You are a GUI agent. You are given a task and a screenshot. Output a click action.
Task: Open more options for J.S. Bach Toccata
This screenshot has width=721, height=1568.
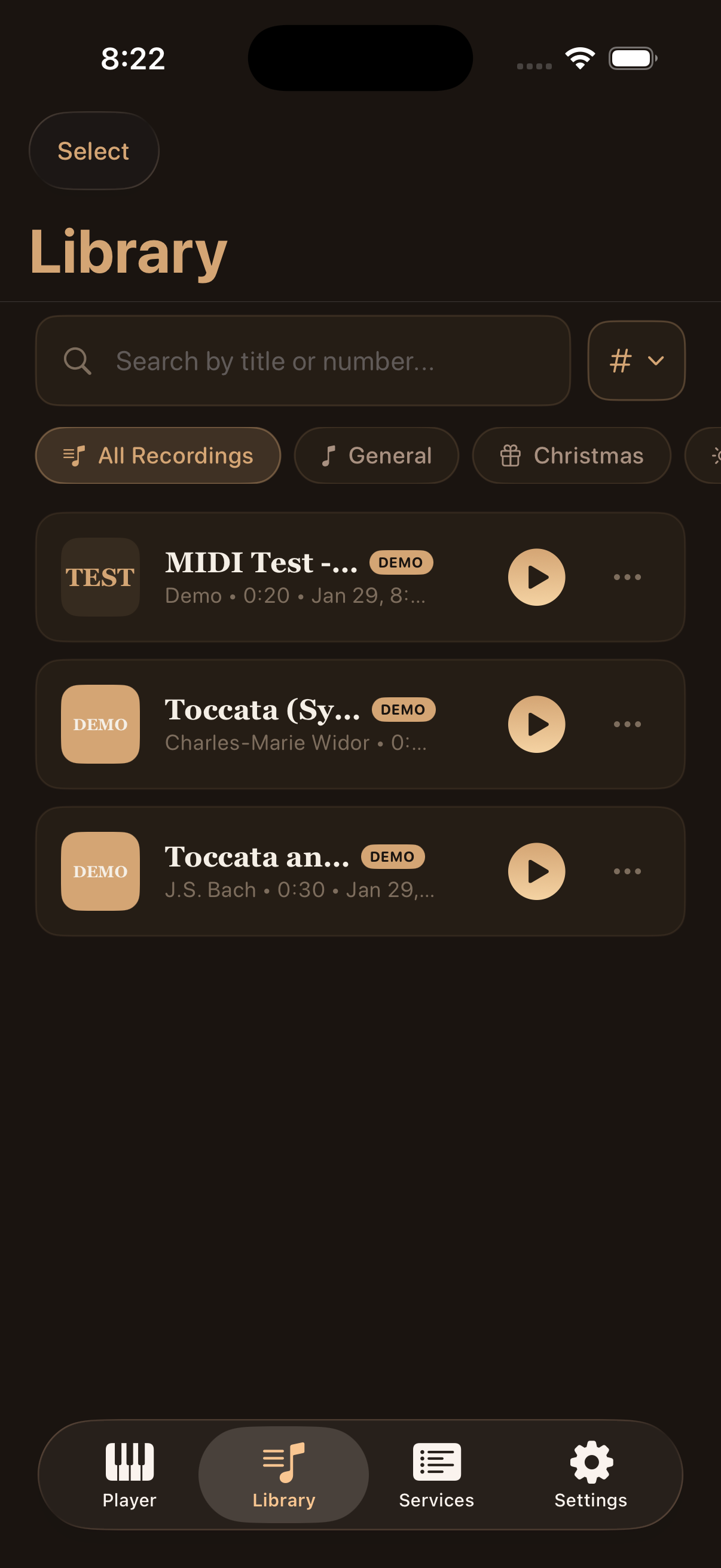(627, 871)
